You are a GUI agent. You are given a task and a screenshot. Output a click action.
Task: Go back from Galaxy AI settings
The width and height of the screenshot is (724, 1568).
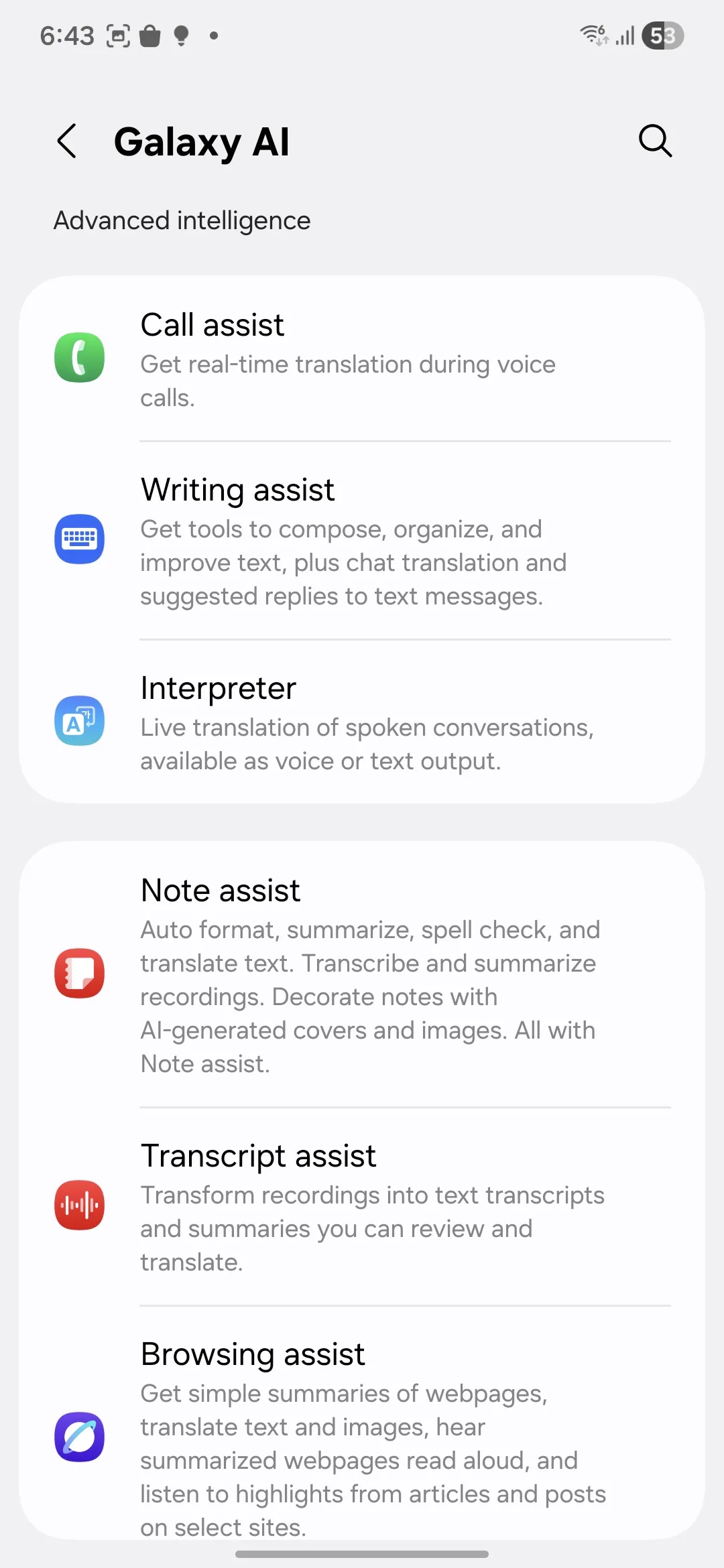click(67, 141)
